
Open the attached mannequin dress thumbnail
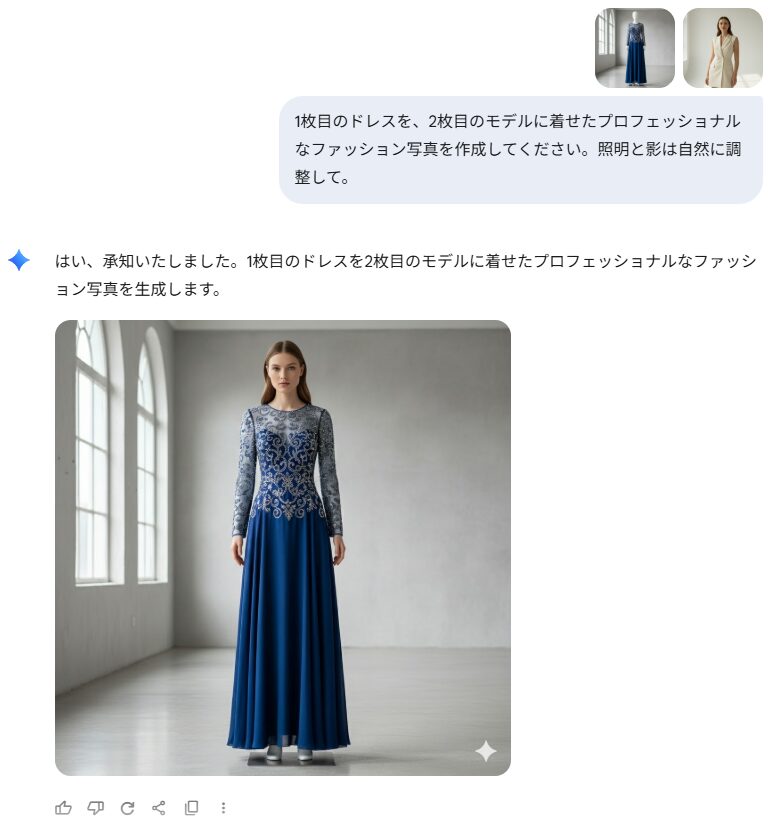(x=634, y=48)
